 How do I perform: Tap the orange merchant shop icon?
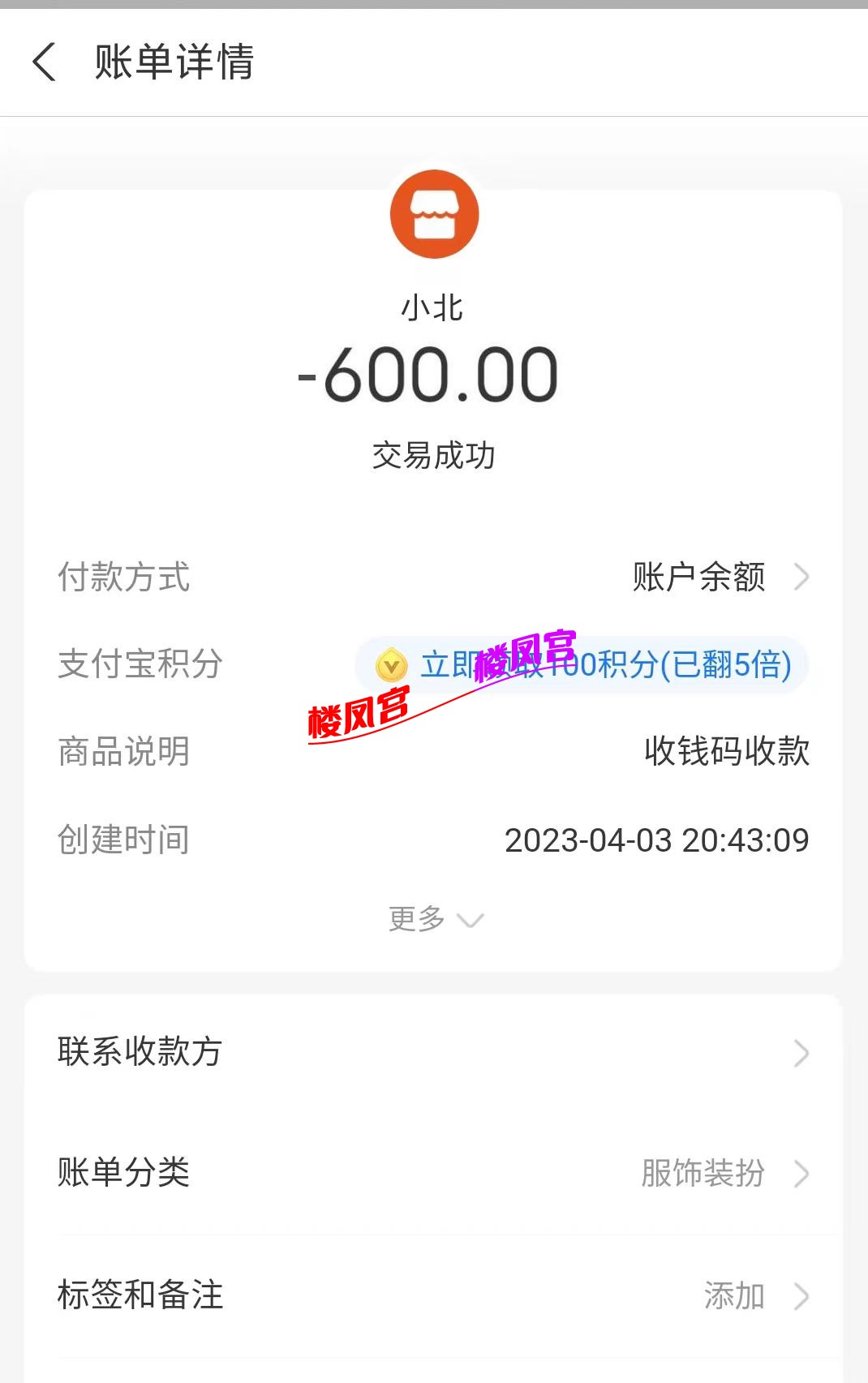pyautogui.click(x=435, y=213)
